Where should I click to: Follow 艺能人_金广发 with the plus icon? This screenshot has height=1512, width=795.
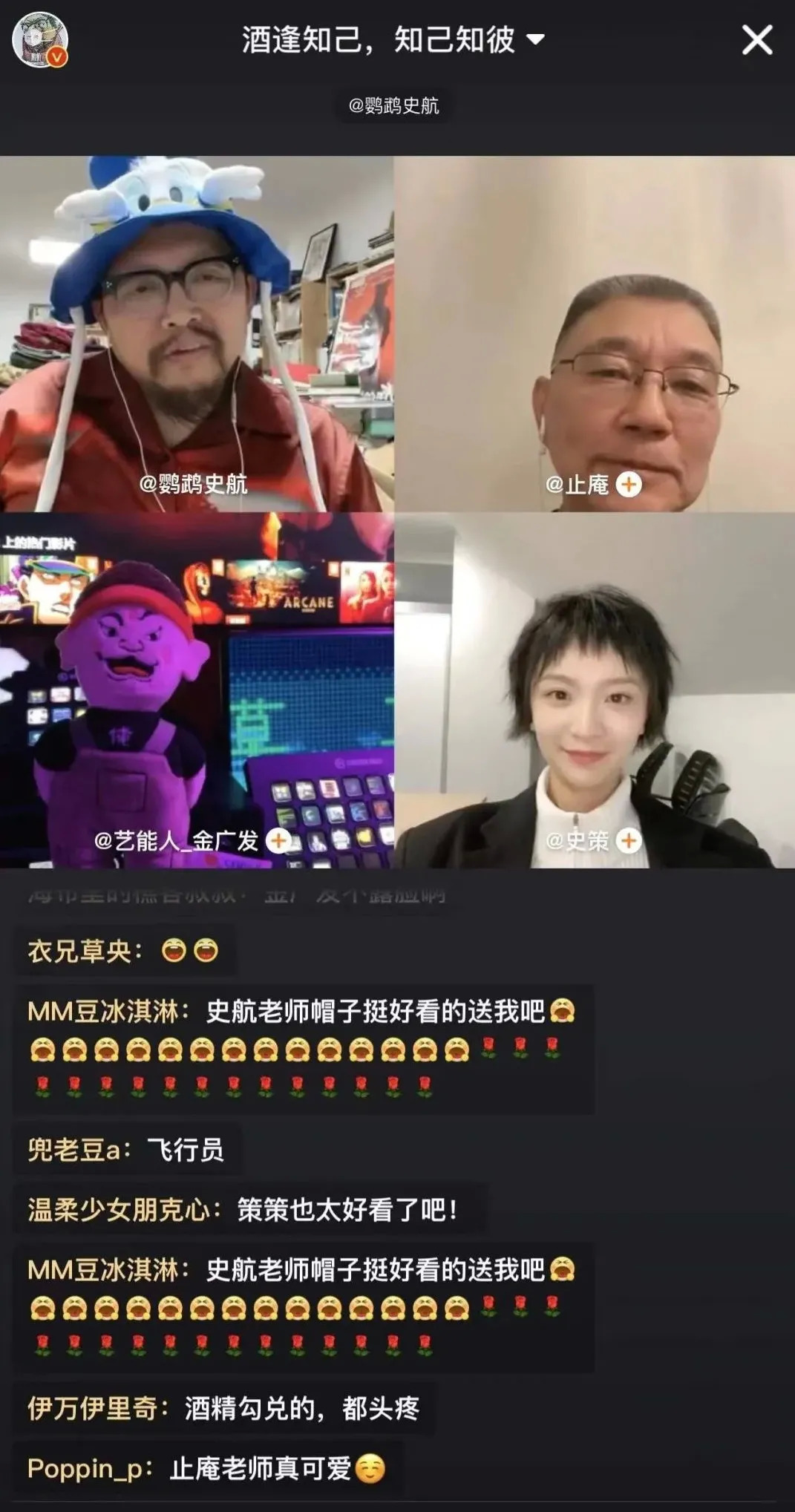tap(278, 840)
